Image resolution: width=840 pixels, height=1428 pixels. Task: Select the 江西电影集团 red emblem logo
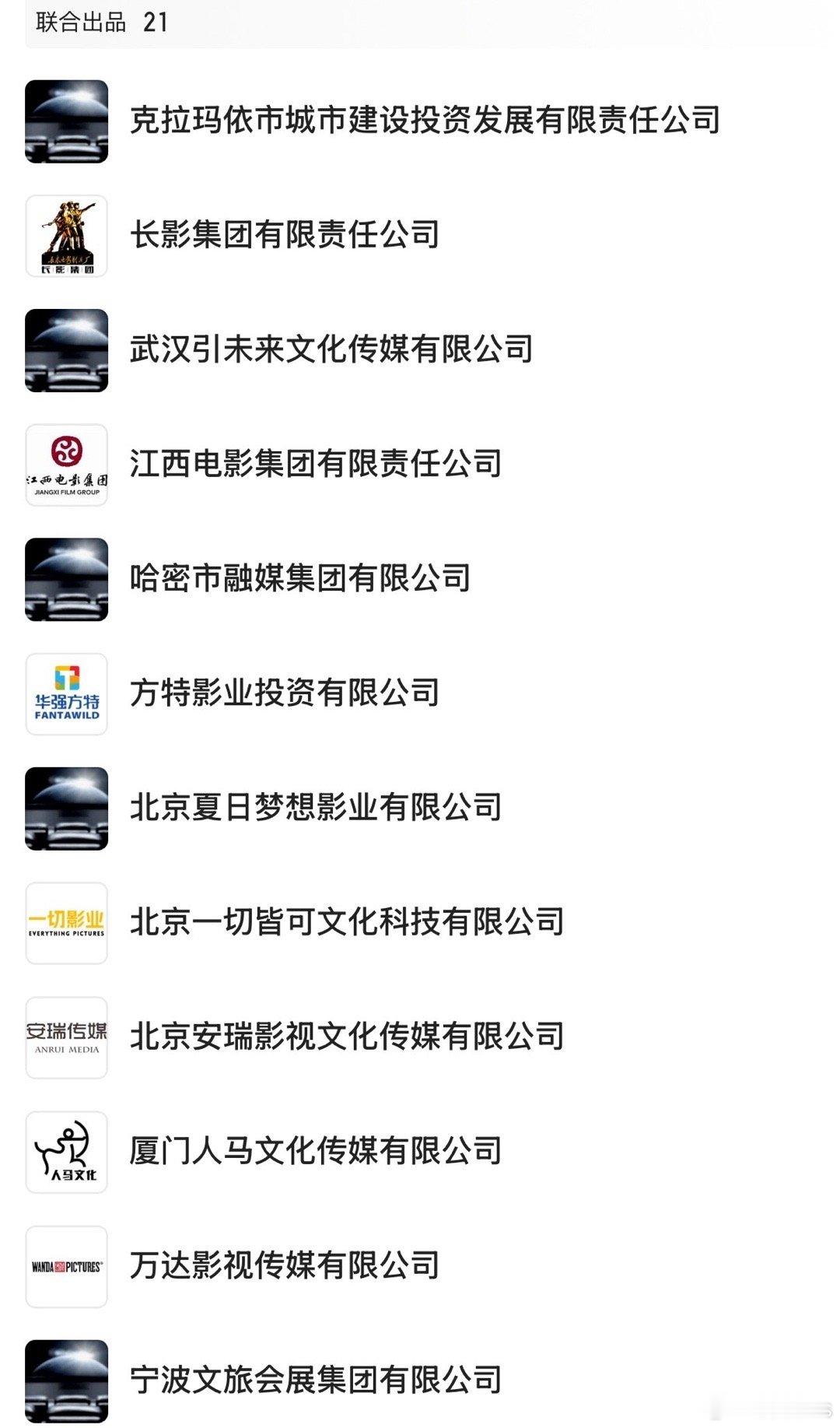[x=67, y=463]
